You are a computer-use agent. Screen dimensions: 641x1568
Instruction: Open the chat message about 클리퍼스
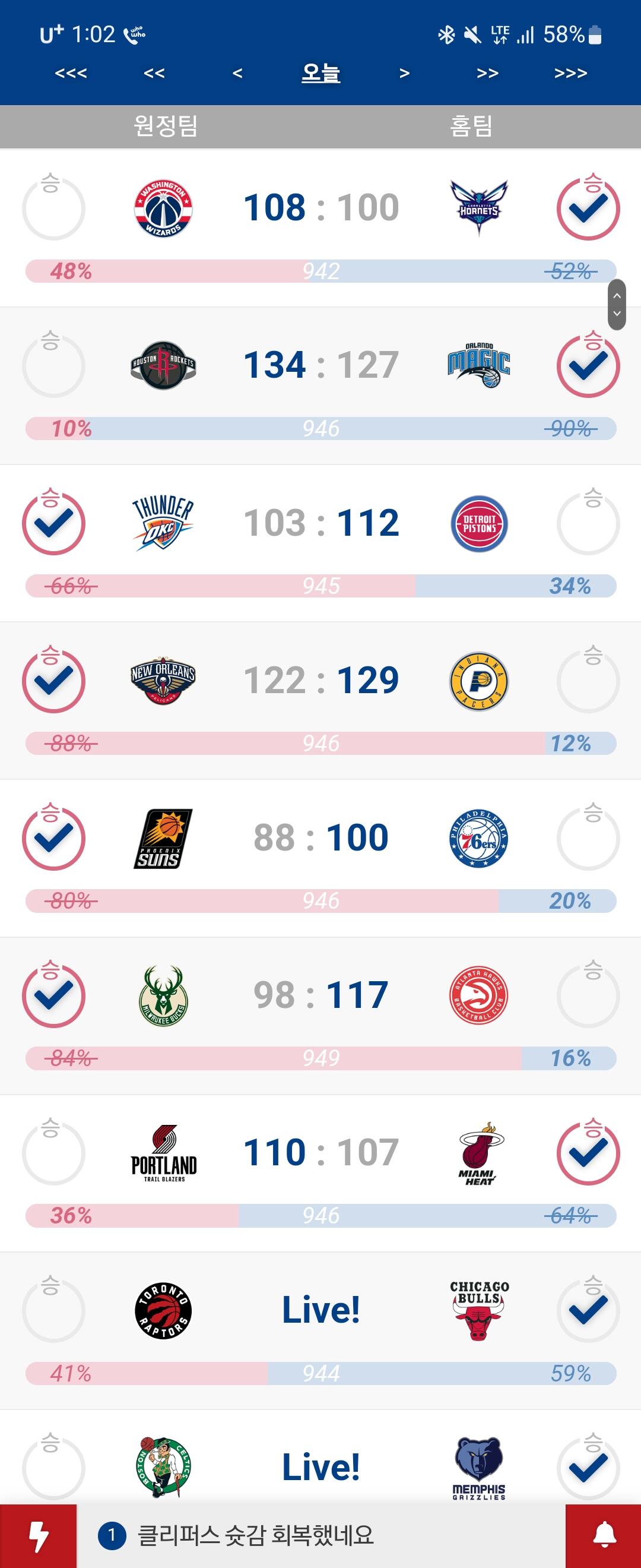[x=255, y=1536]
